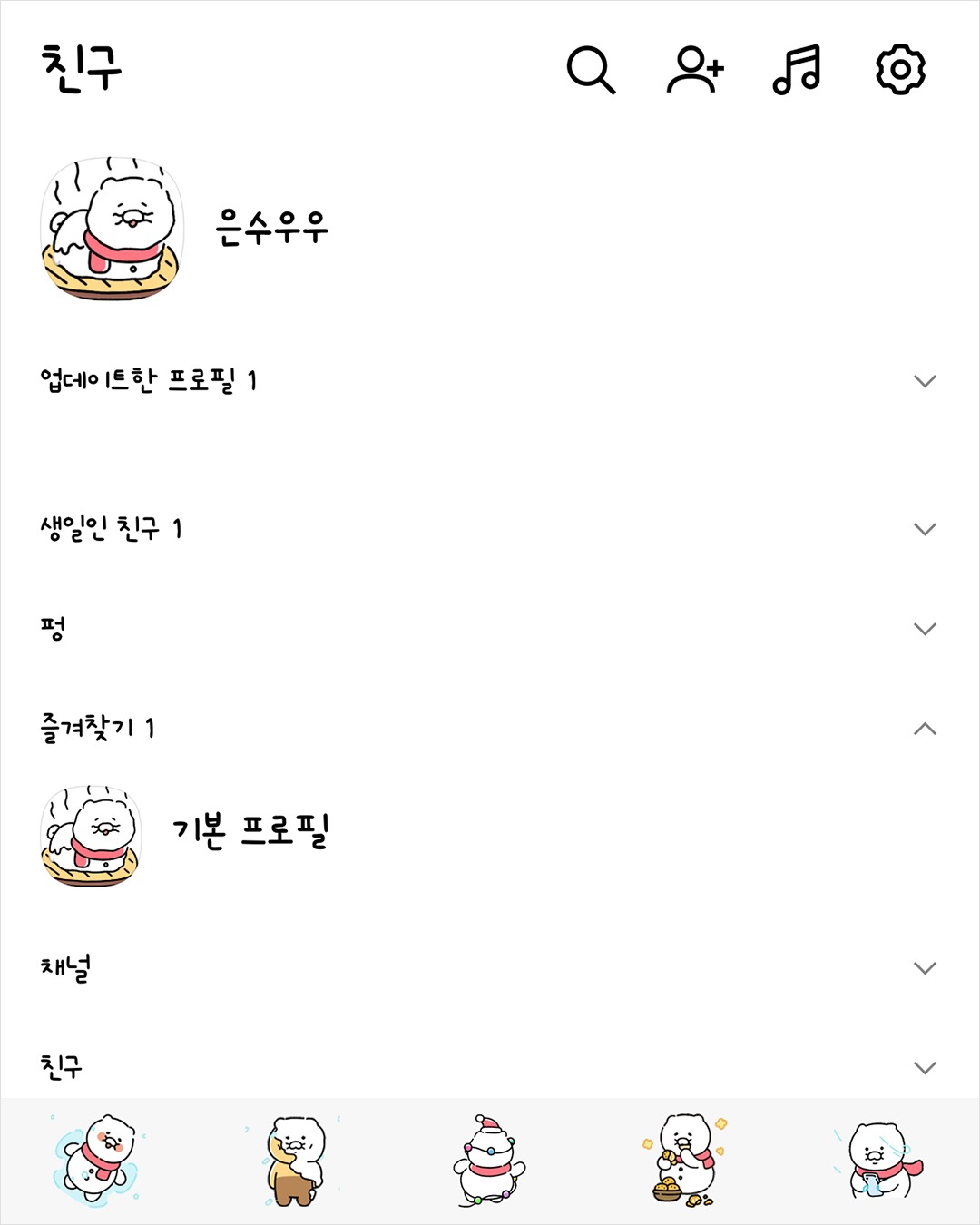Tap the add friend icon
980x1225 pixels.
click(x=695, y=70)
